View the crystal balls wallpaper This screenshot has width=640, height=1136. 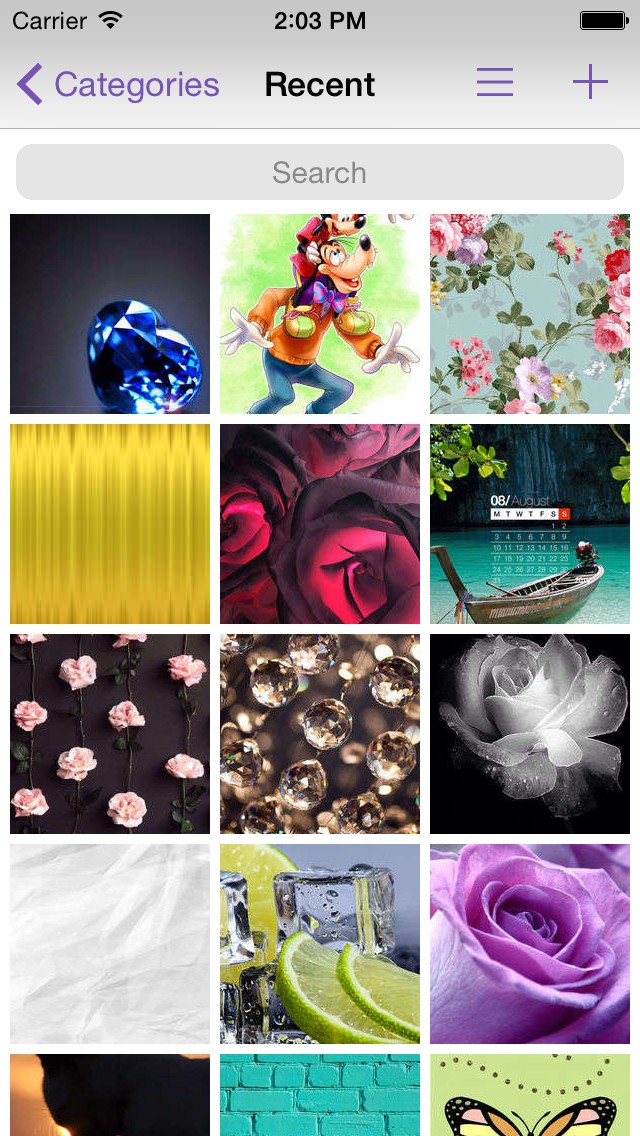pos(320,734)
